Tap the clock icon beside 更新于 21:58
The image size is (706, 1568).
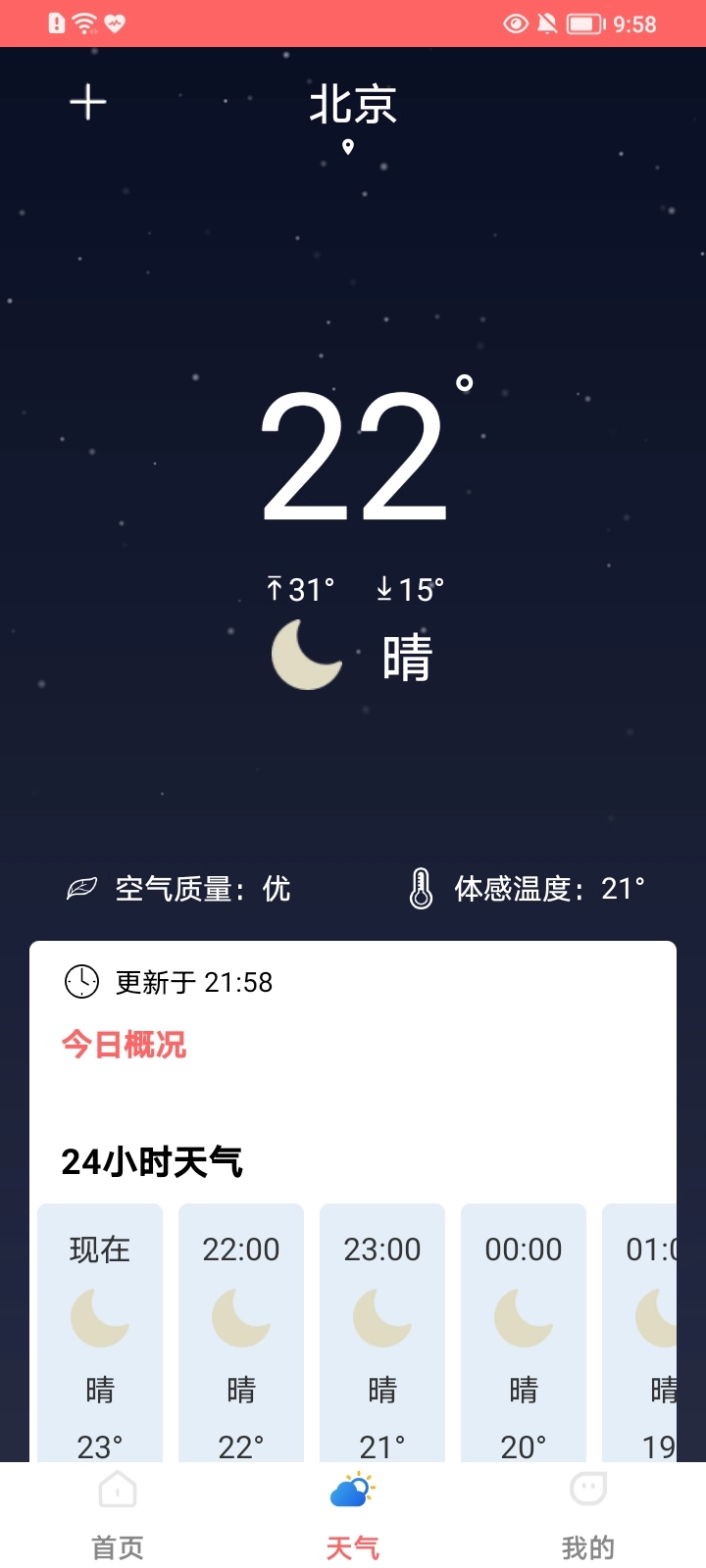click(81, 981)
